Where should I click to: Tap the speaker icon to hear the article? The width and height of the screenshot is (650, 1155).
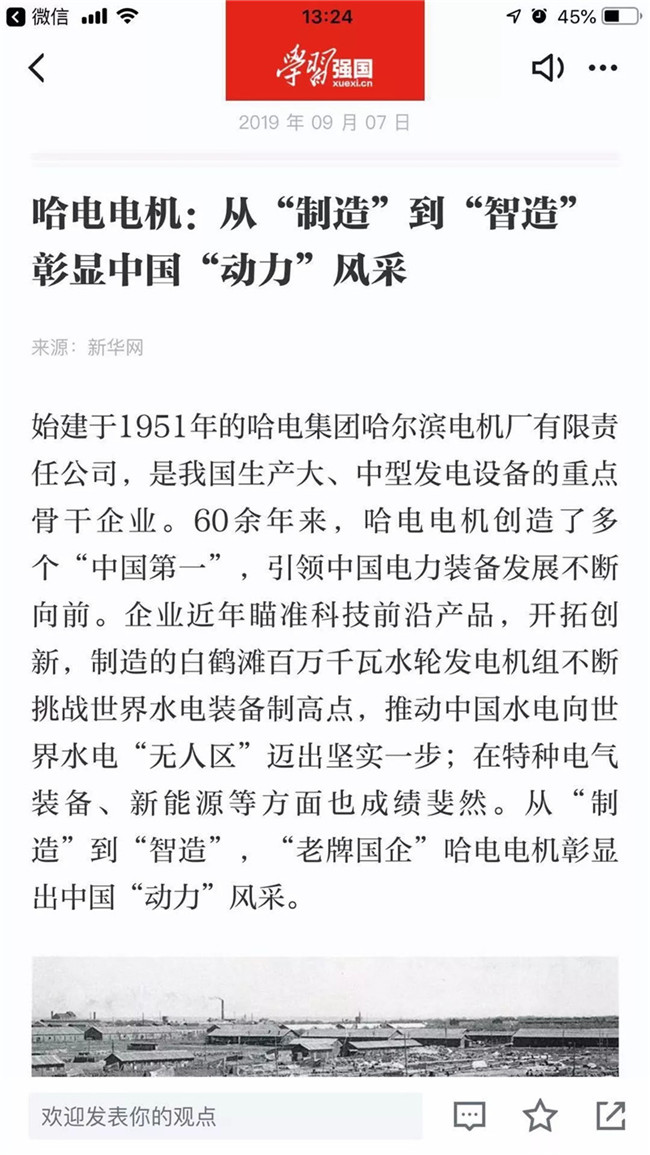pyautogui.click(x=547, y=68)
